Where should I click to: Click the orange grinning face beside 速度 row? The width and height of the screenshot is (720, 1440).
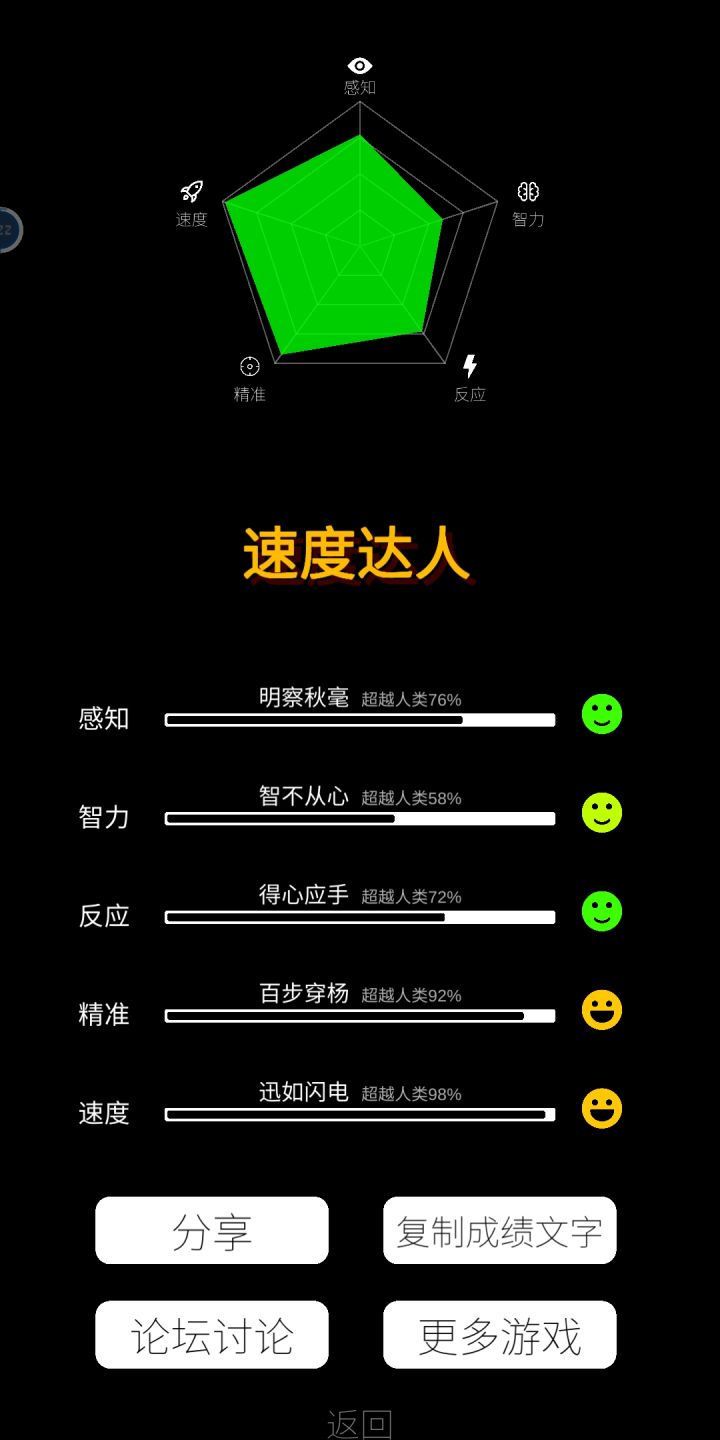point(601,1109)
